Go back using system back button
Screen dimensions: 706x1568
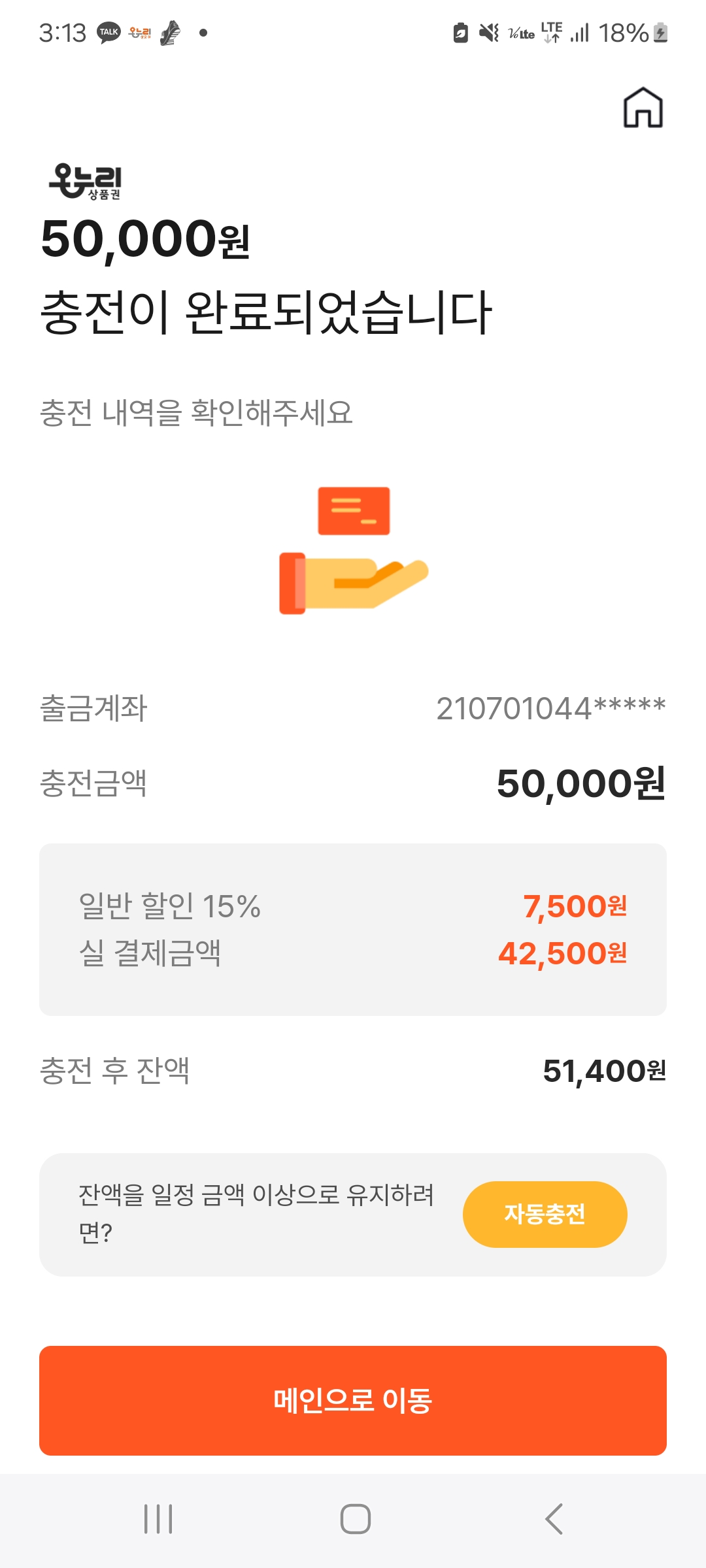554,1519
